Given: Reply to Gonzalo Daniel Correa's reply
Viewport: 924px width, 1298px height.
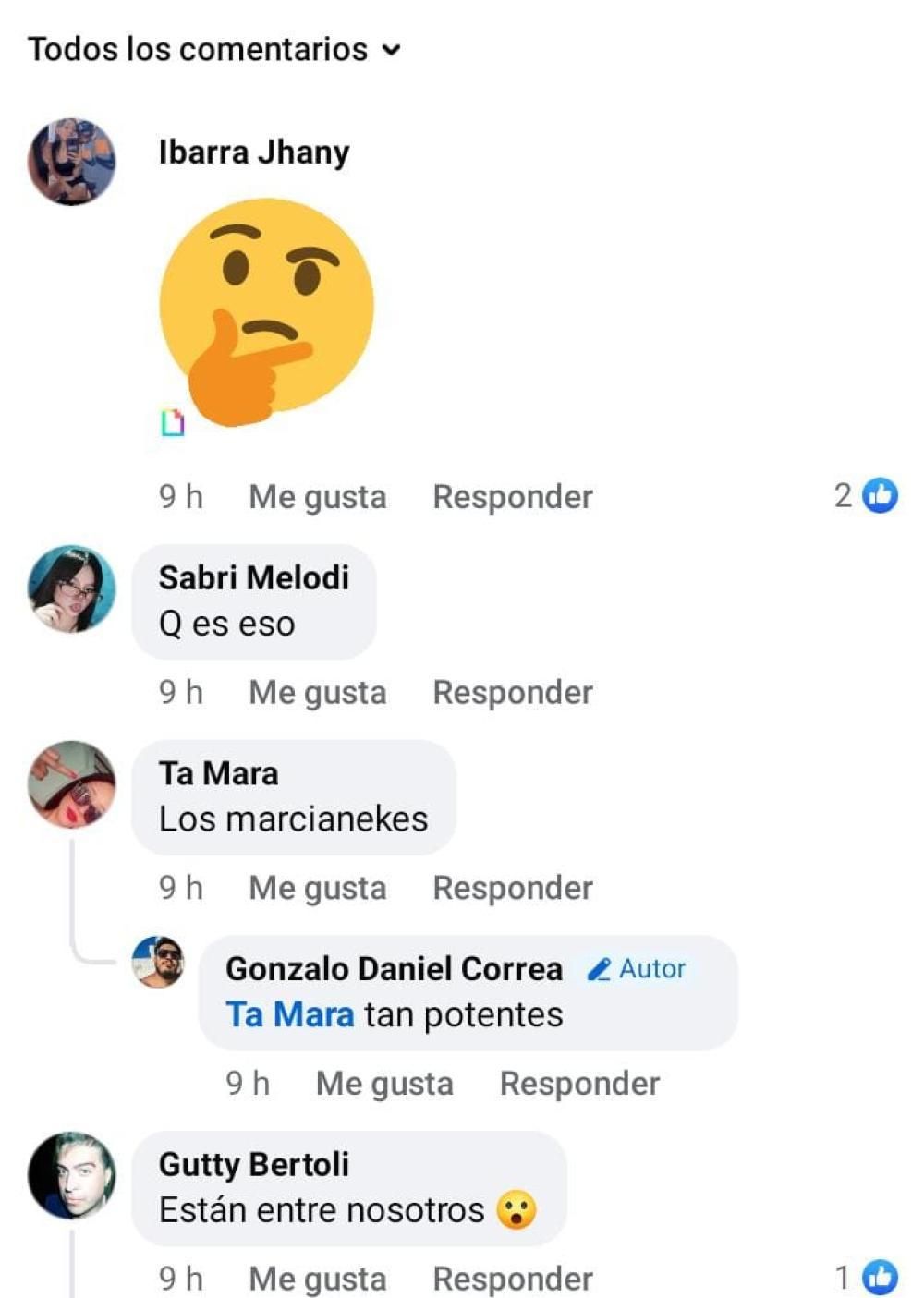Looking at the screenshot, I should pyautogui.click(x=579, y=1084).
